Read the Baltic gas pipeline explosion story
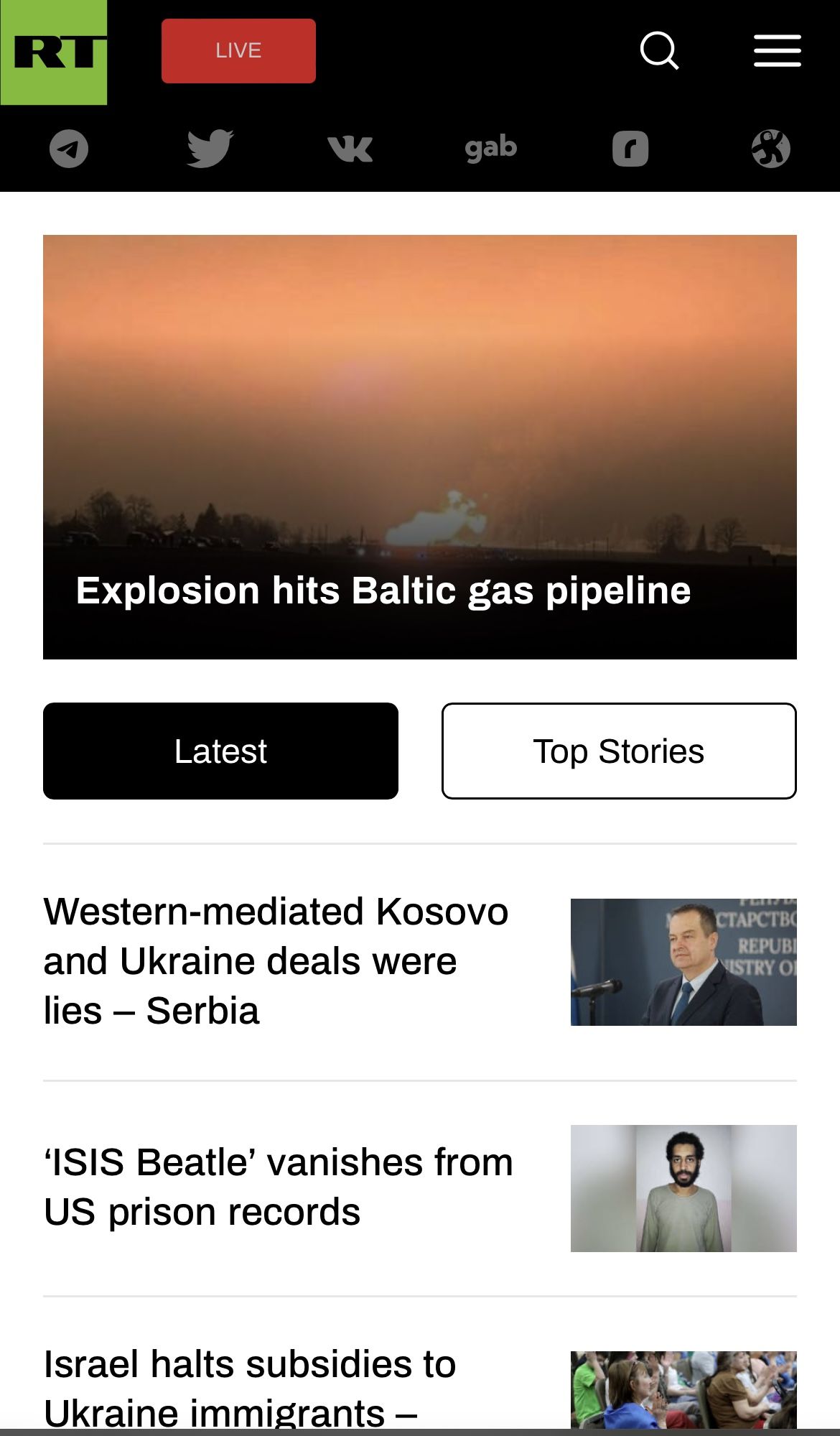 [x=383, y=590]
